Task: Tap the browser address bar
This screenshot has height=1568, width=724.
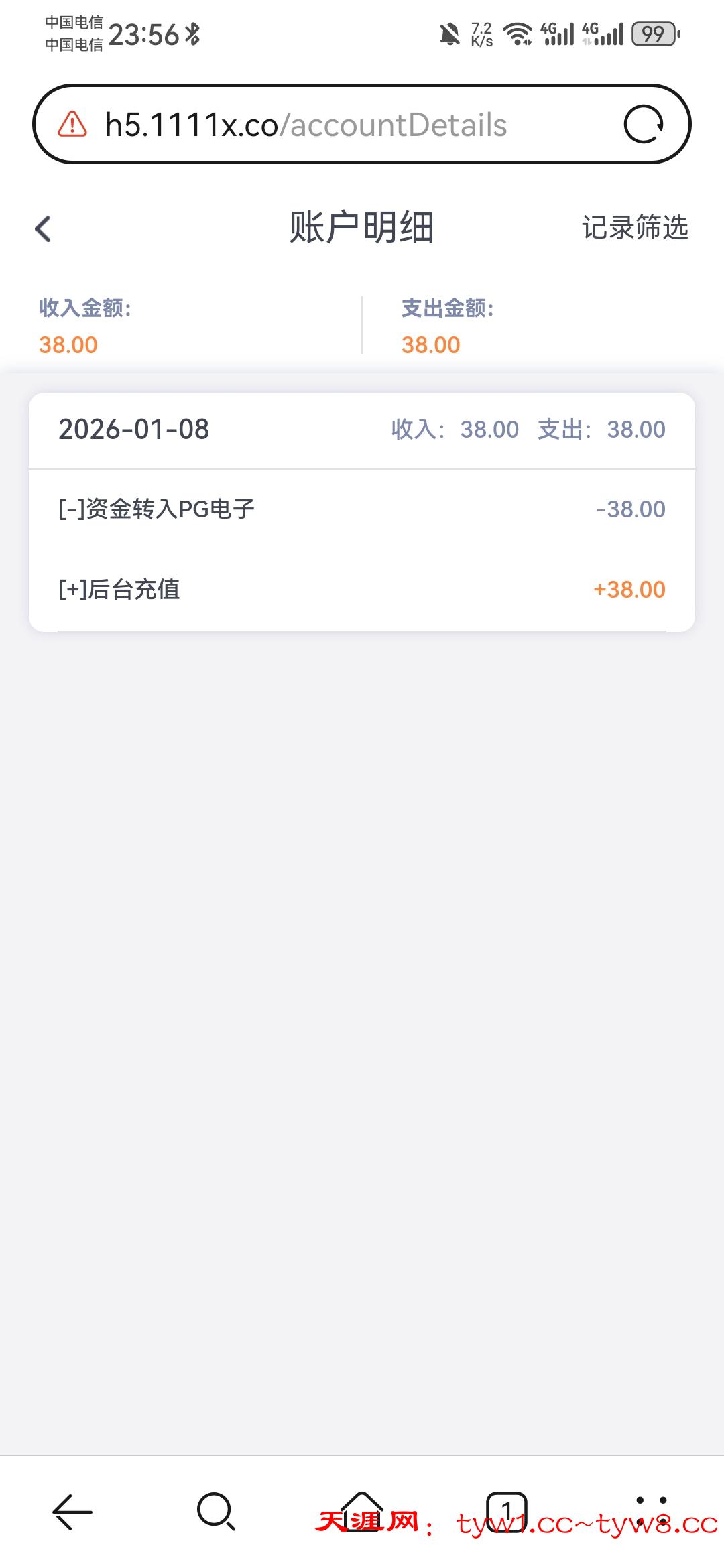Action: tap(335, 125)
